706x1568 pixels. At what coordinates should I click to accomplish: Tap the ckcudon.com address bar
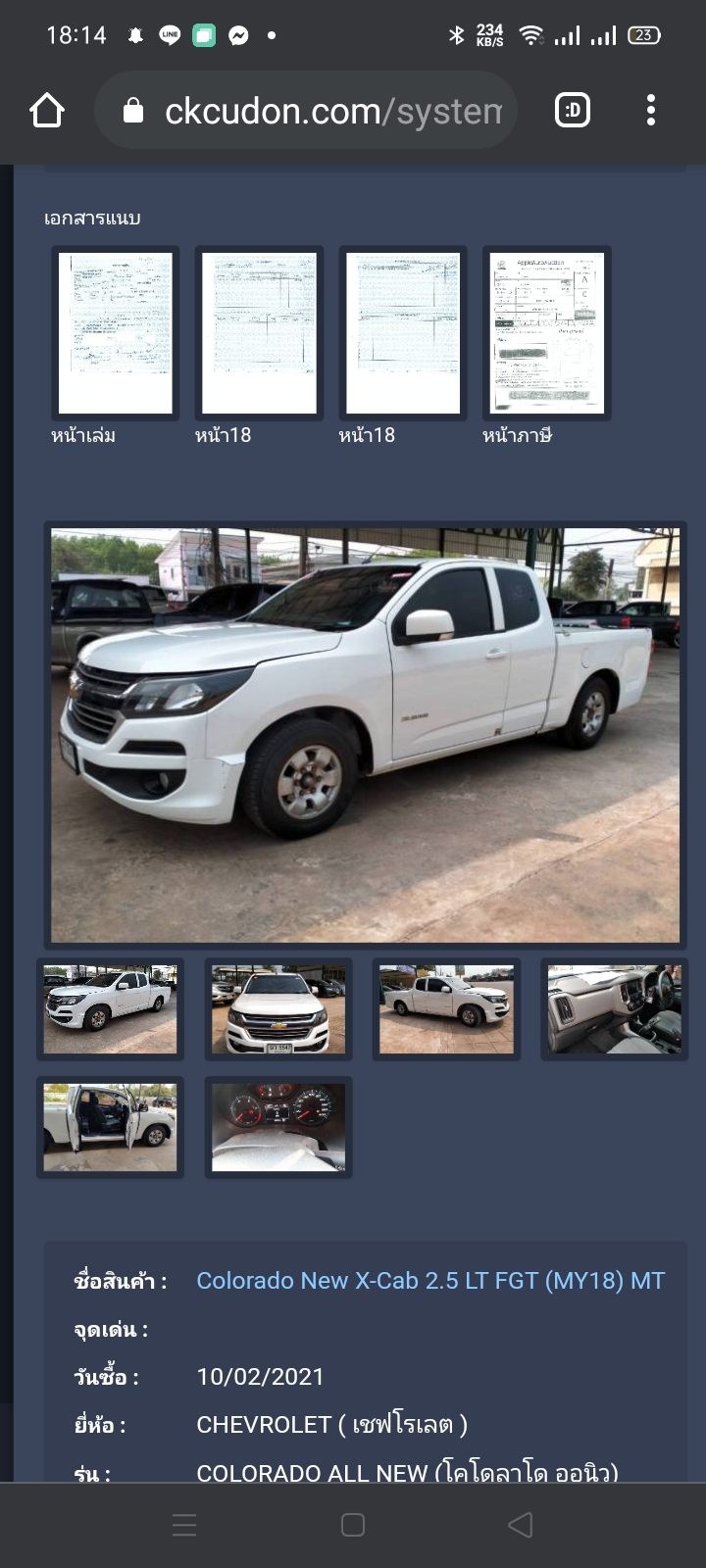306,111
